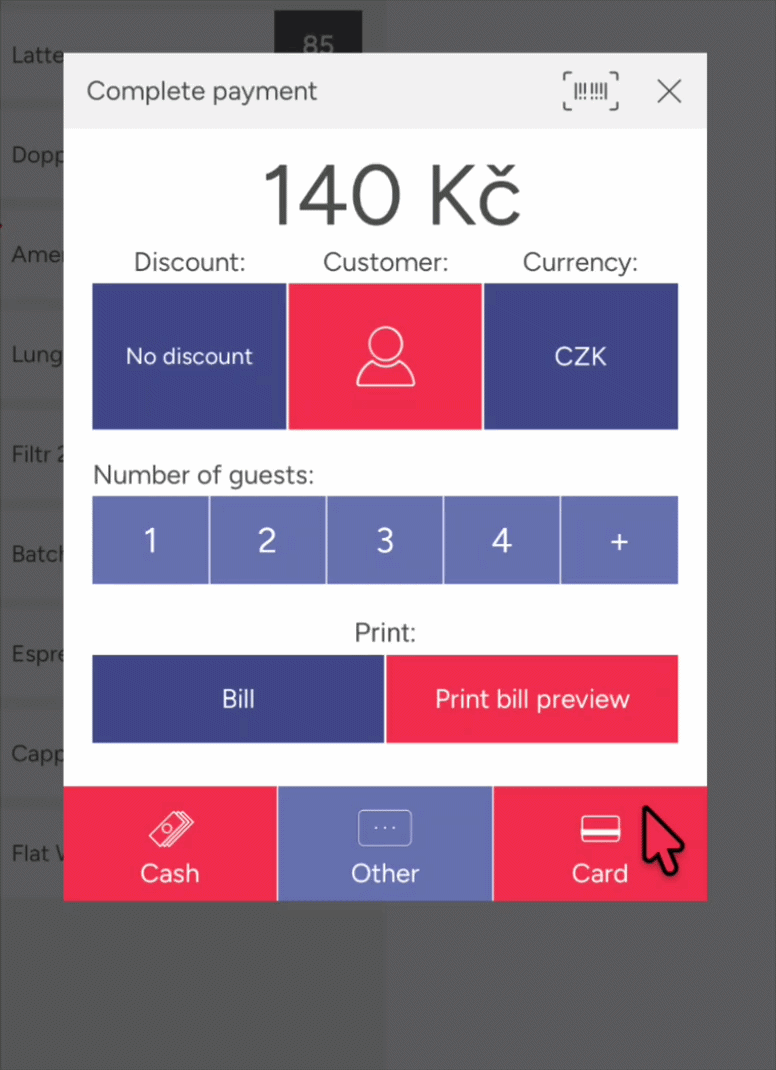Choose Other payment method

[x=385, y=844]
